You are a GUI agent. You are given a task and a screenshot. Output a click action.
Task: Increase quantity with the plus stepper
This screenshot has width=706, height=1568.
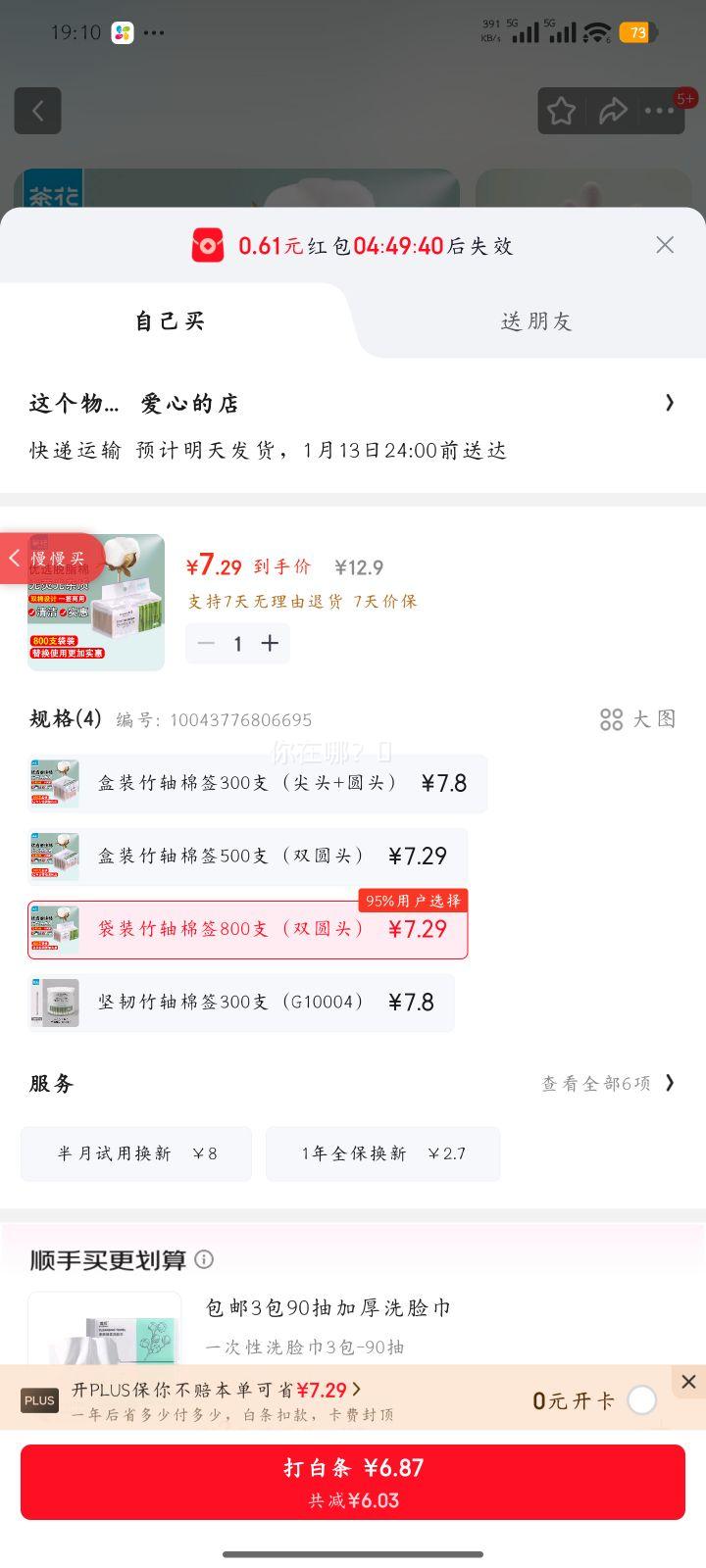[269, 643]
